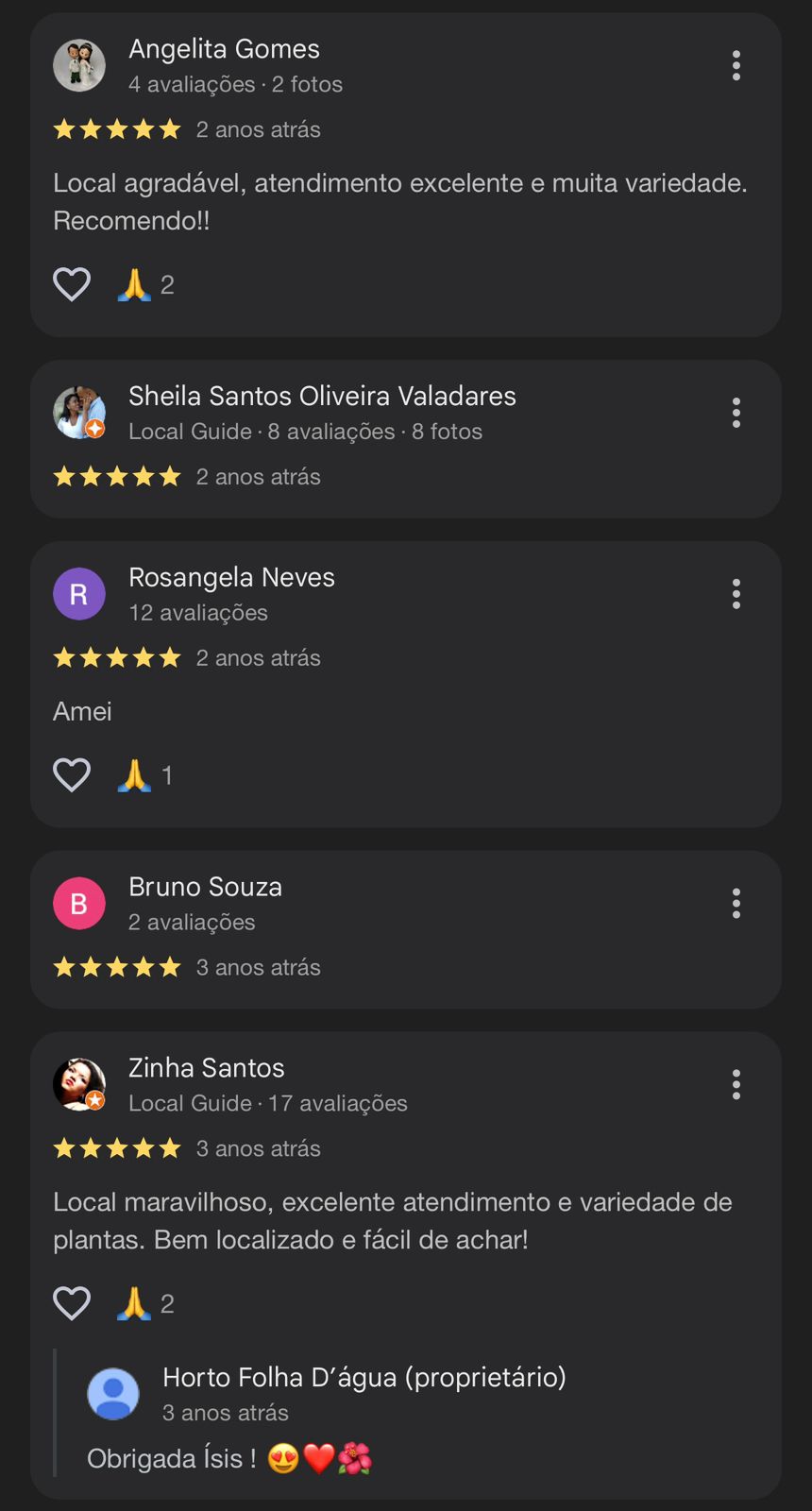Open Bruno Souza's profile

point(79,904)
